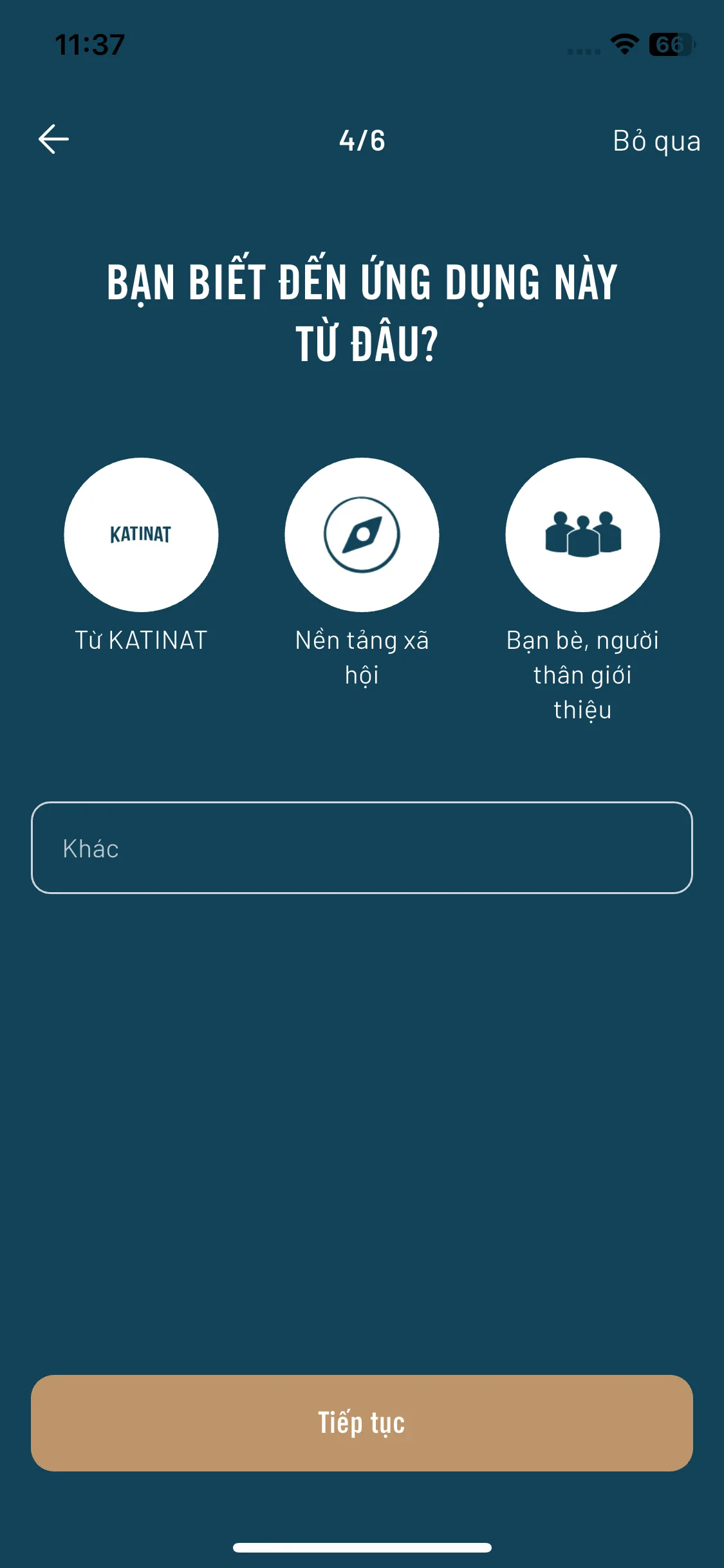Tap the "4/6" progress indicator
Image resolution: width=724 pixels, height=1568 pixels.
[x=362, y=141]
